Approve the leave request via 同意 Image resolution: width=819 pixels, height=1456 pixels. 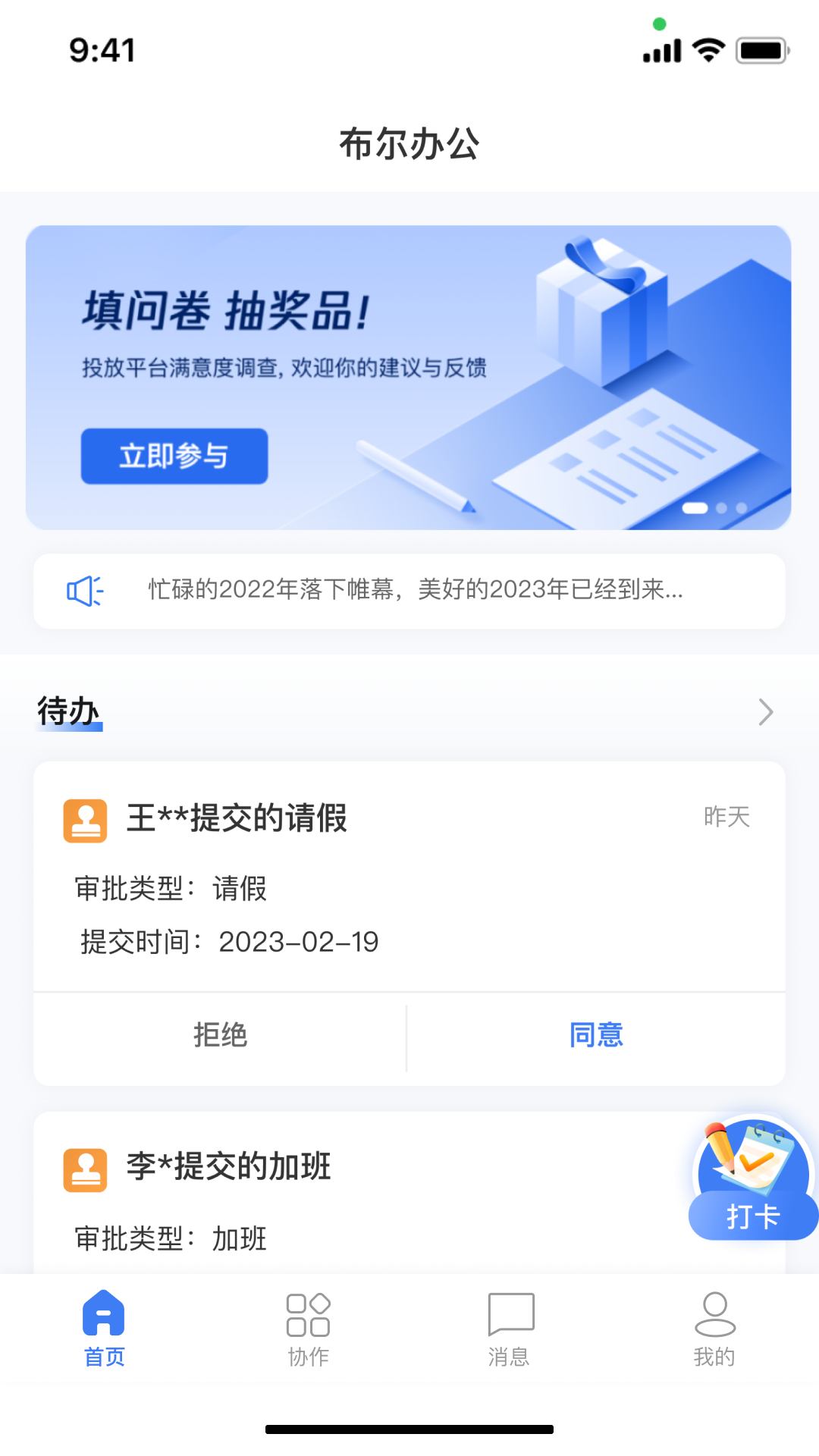(596, 1034)
